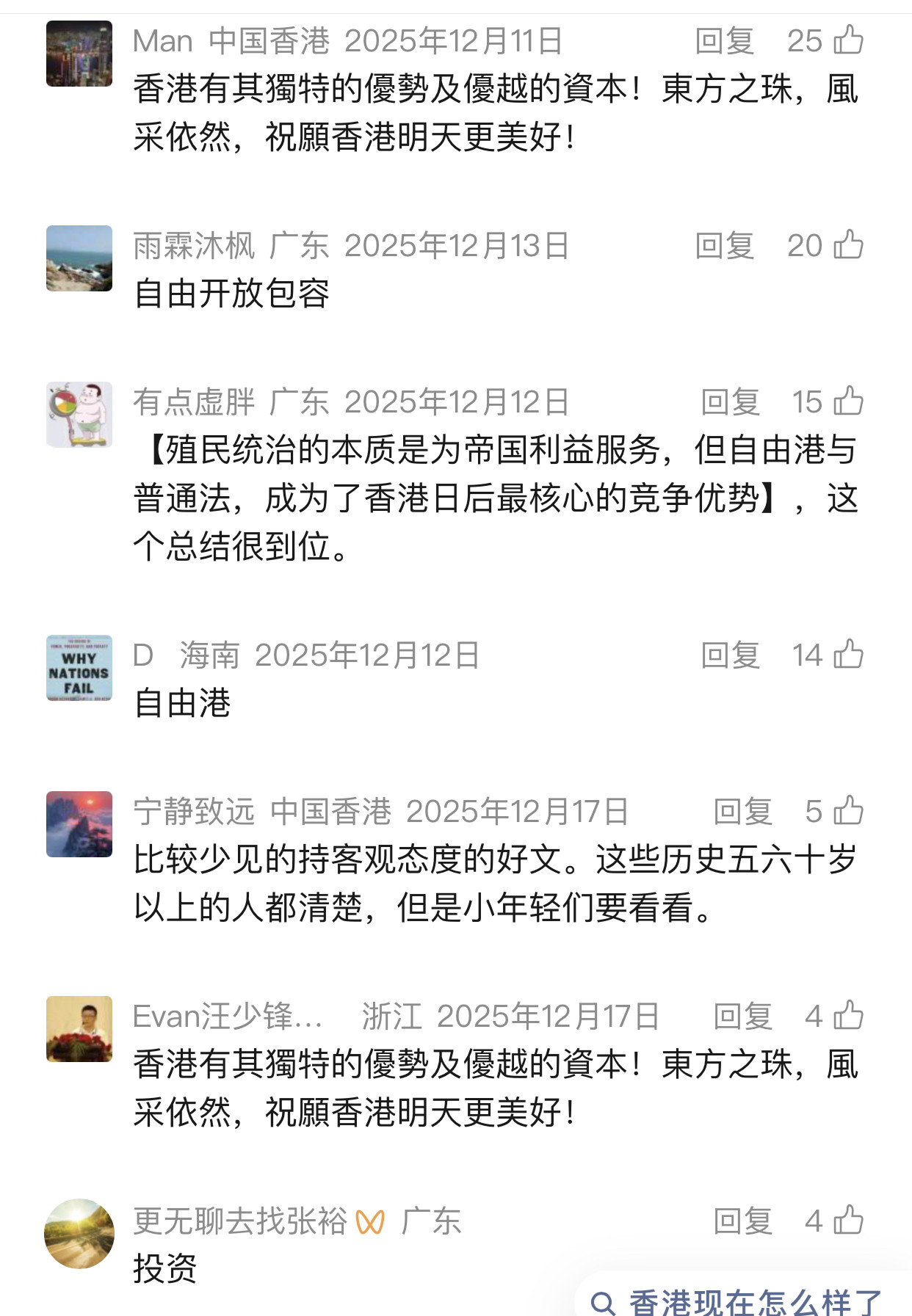Reply to 有点虚胖's comment

pyautogui.click(x=730, y=402)
